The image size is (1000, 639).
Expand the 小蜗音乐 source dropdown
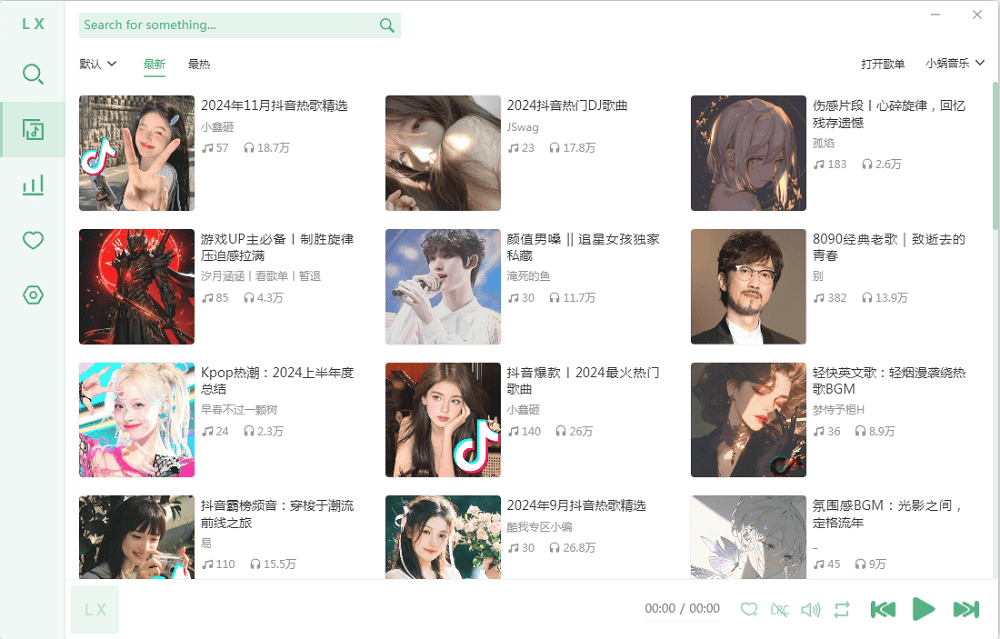955,64
